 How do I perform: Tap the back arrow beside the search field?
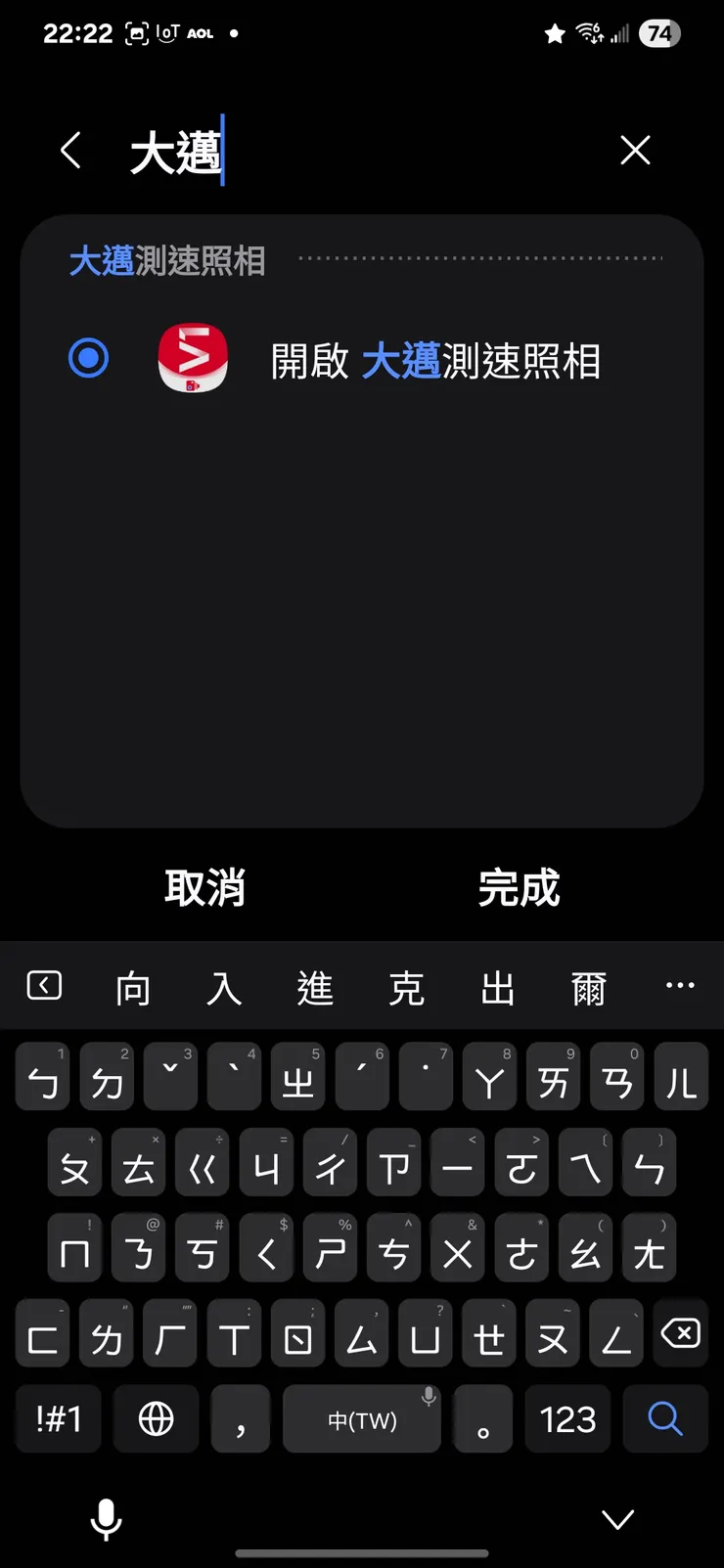[x=70, y=150]
